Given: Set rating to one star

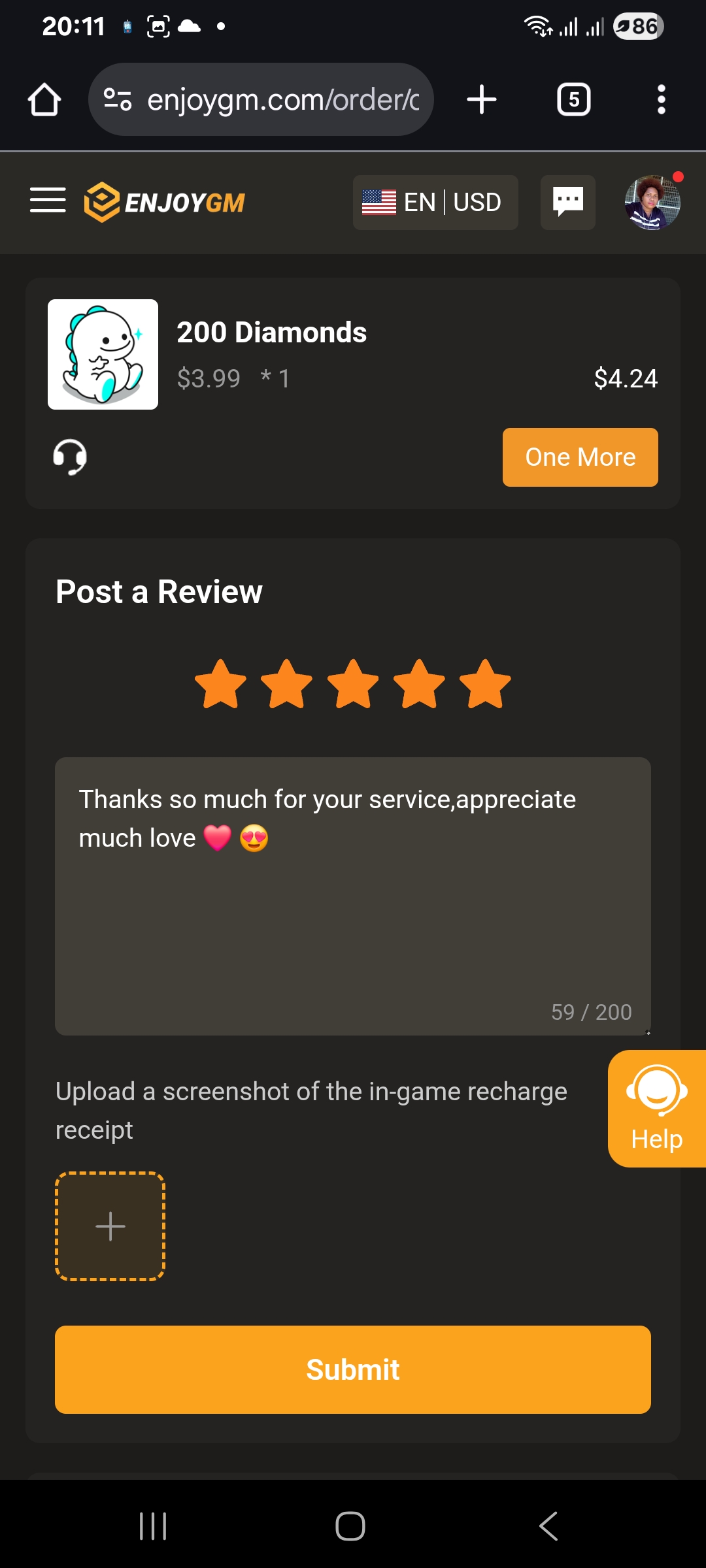Looking at the screenshot, I should tap(221, 684).
